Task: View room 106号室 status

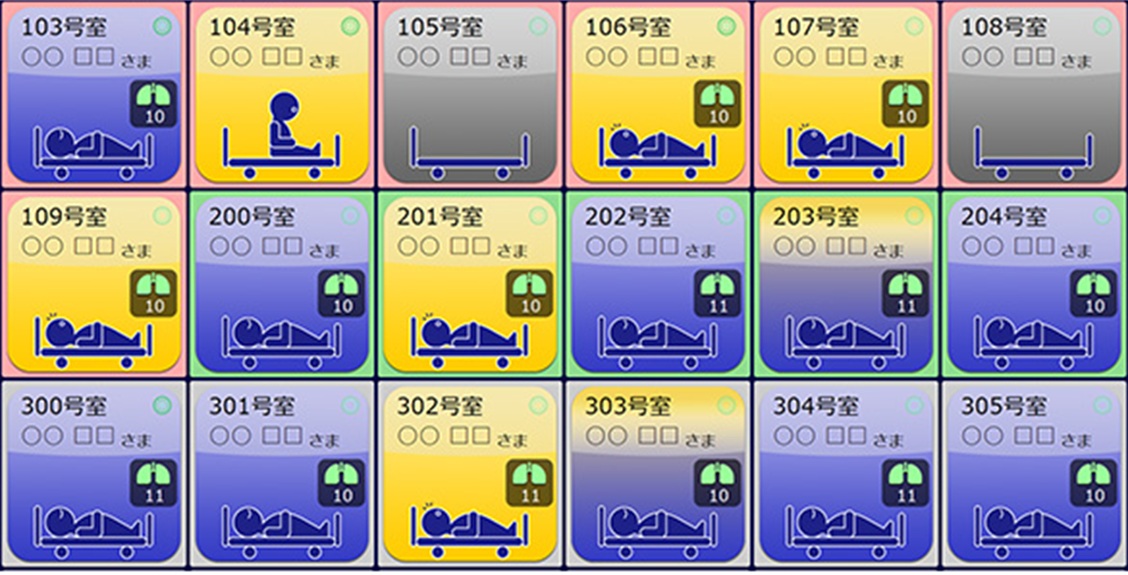Action: coord(658,95)
